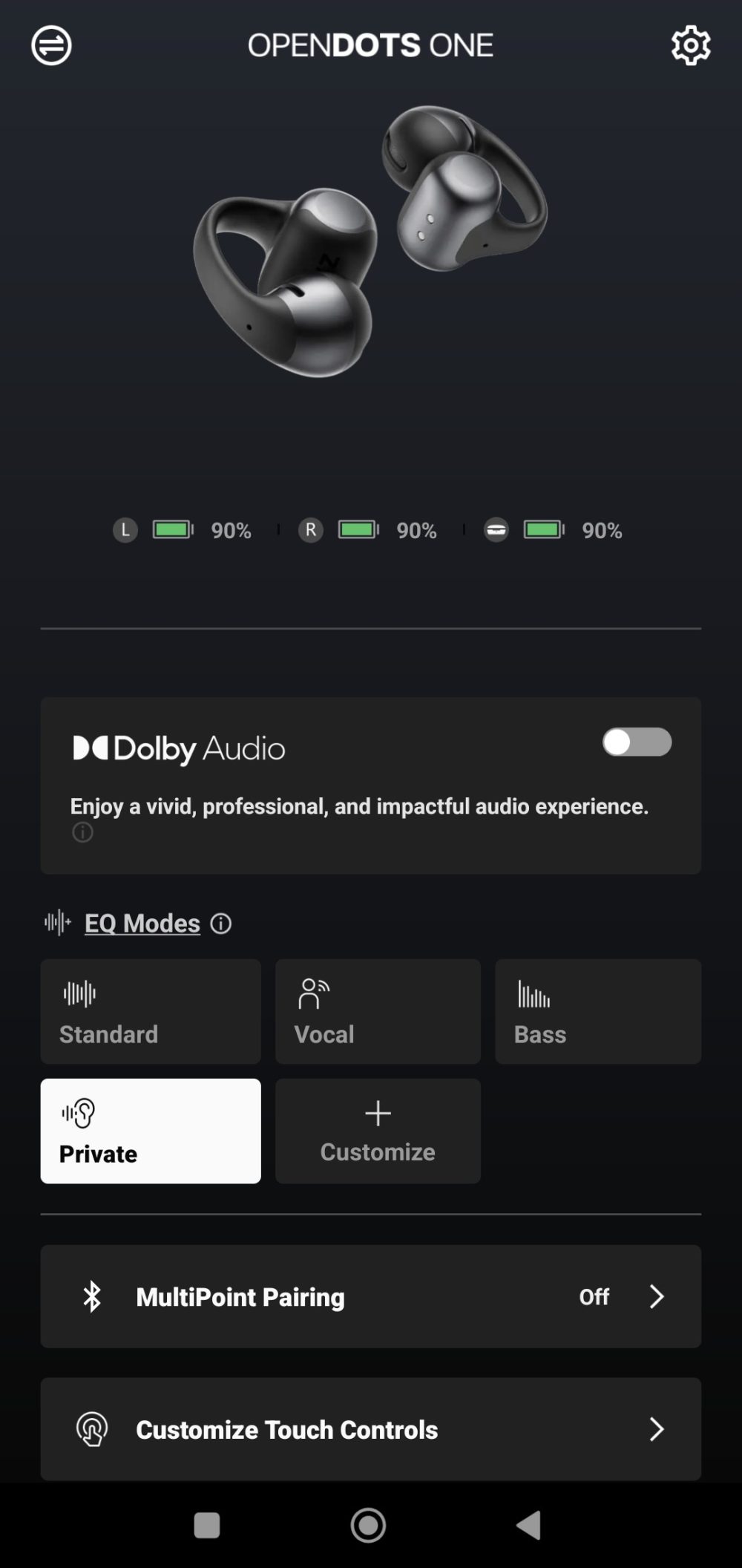Viewport: 742px width, 1568px height.
Task: Open MultiPoint Pairing settings
Action: [x=370, y=1296]
